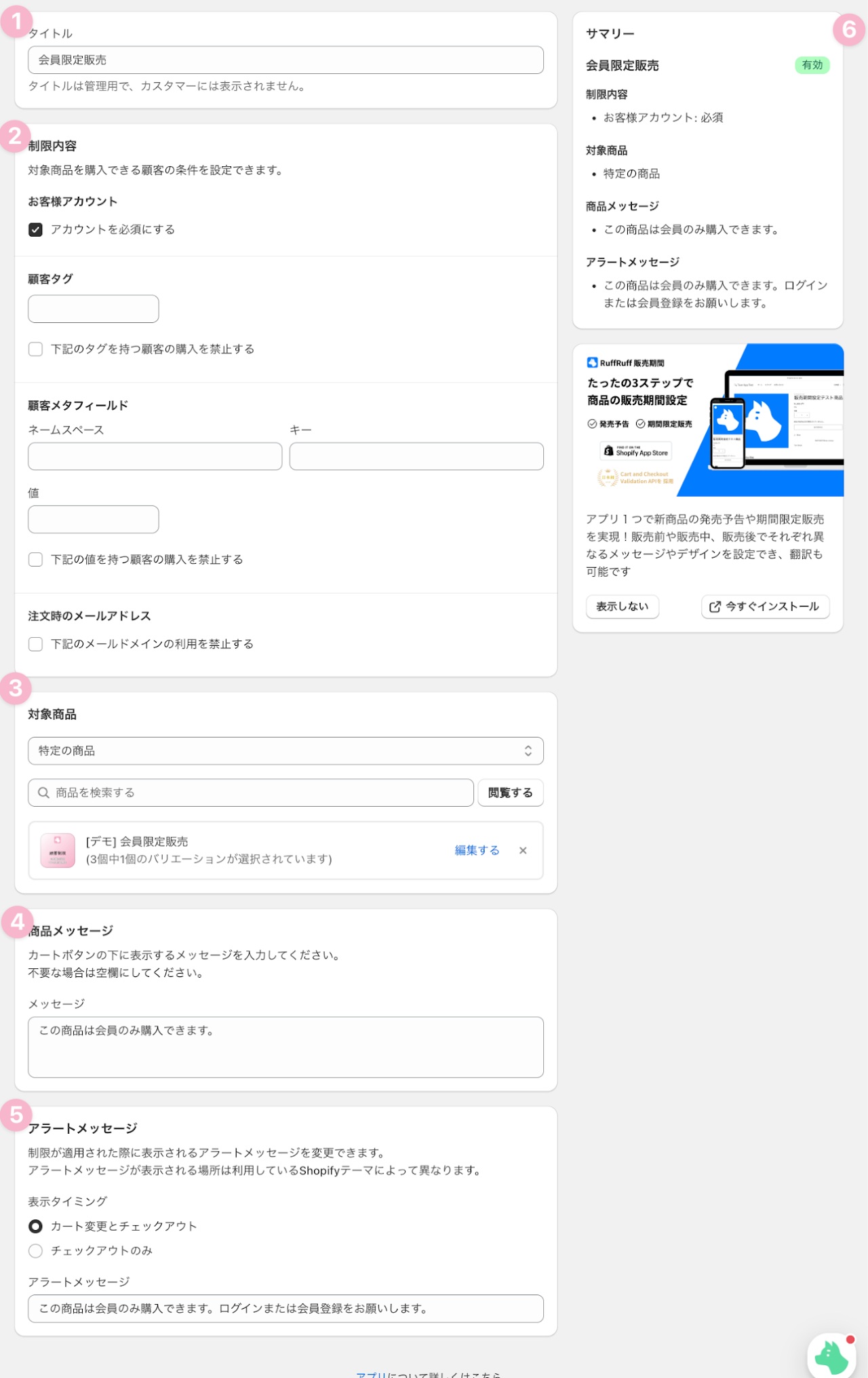Enable 下記のタグを持つ顧客の購入を禁止する
The height and width of the screenshot is (1378, 868).
pyautogui.click(x=35, y=349)
